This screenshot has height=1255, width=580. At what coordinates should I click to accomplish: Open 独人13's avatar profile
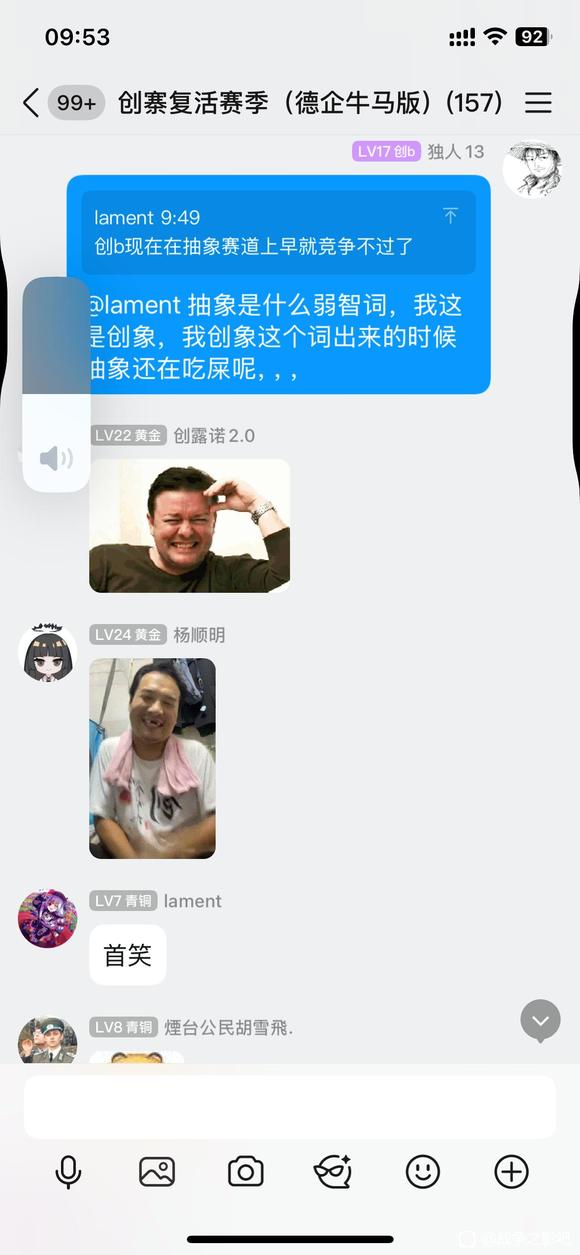click(x=532, y=169)
